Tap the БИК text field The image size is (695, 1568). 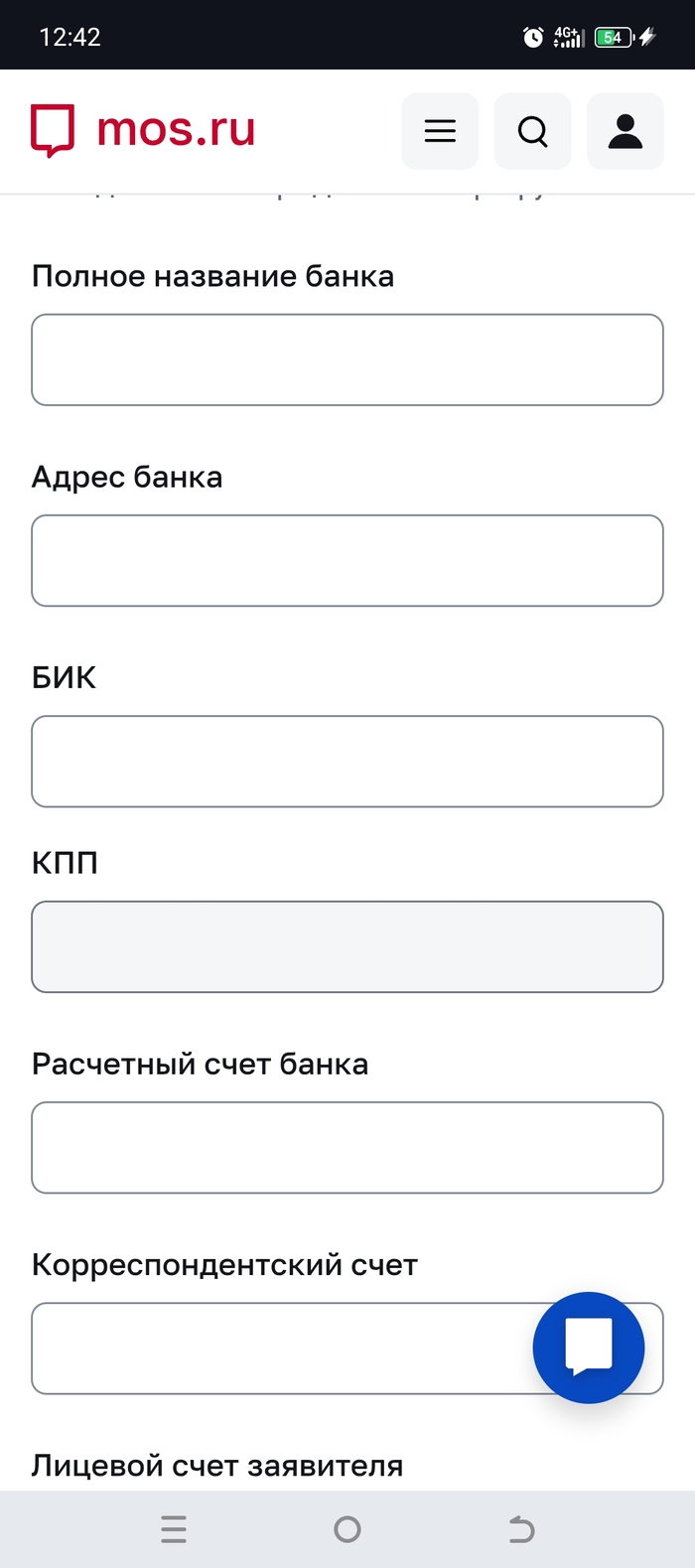[347, 761]
